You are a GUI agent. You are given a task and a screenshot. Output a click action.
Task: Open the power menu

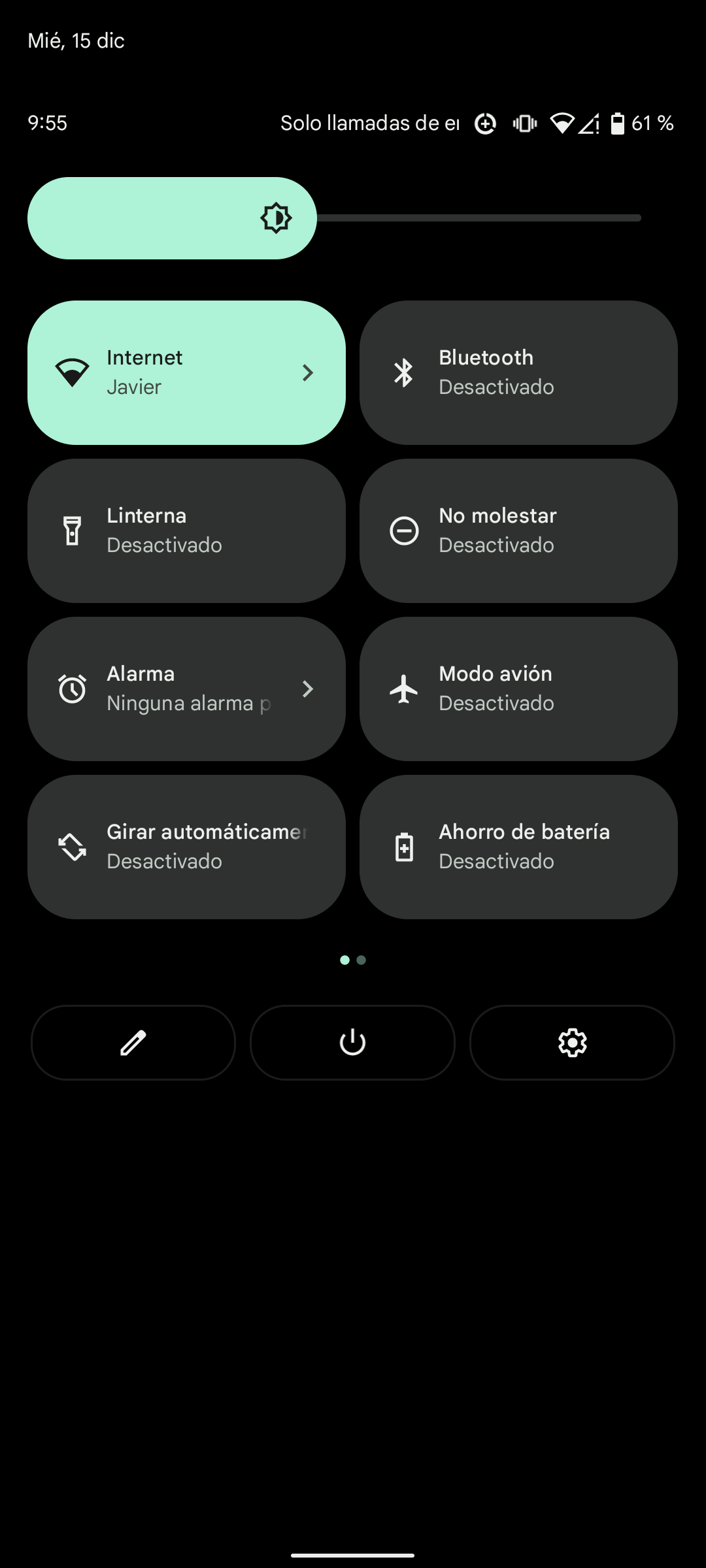(352, 1042)
